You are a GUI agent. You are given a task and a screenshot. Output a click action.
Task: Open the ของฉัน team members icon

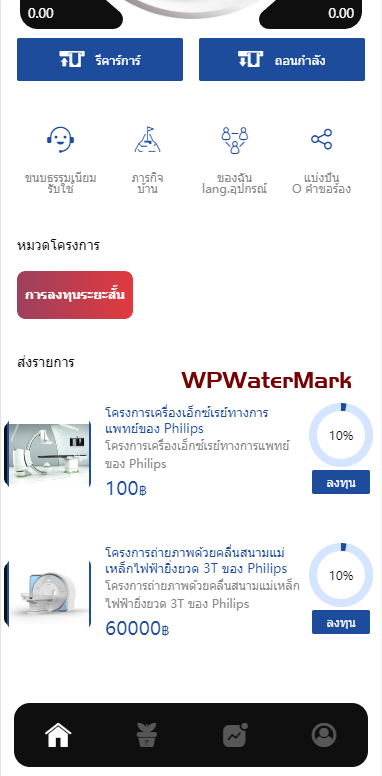[x=235, y=140]
